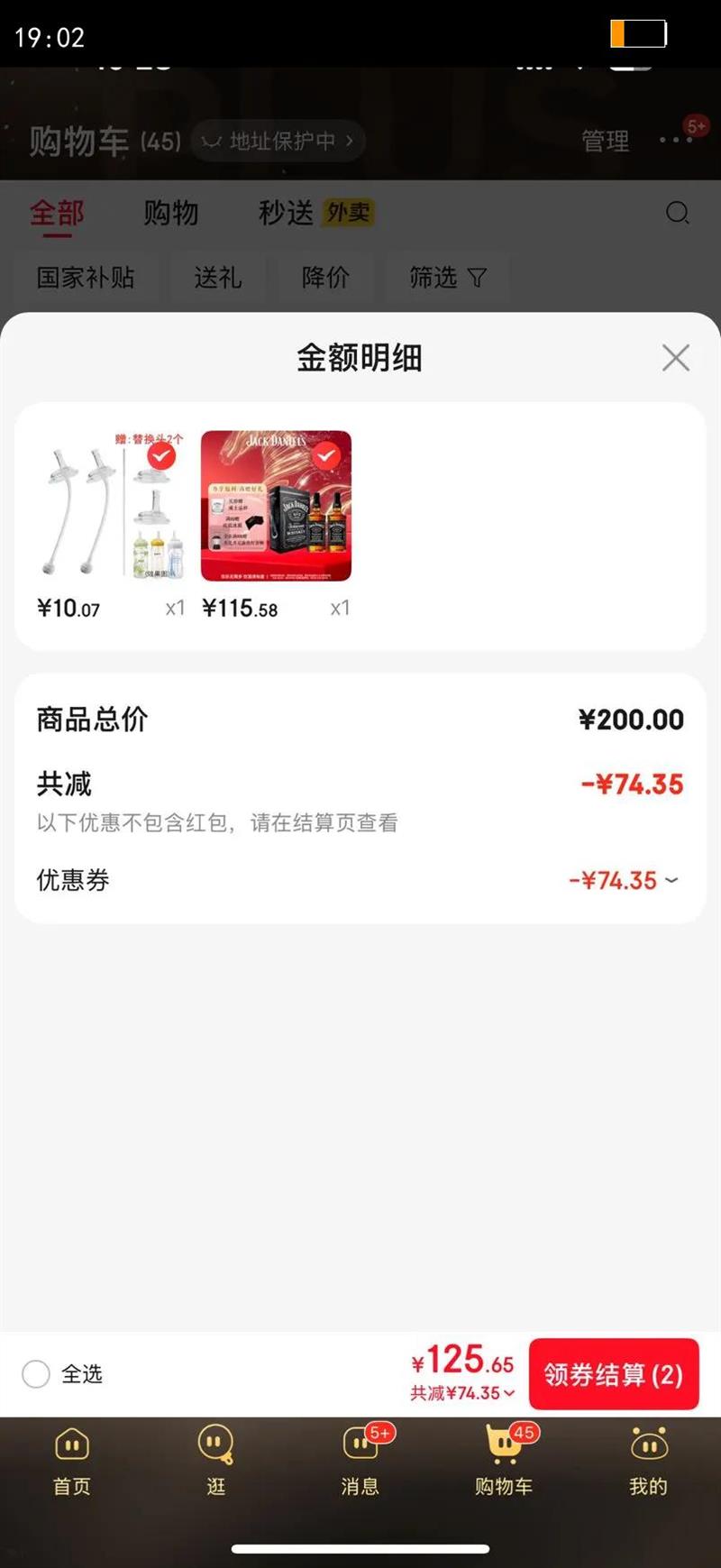Switch to the 我的 profile tab
721x1568 pixels.
649,1463
